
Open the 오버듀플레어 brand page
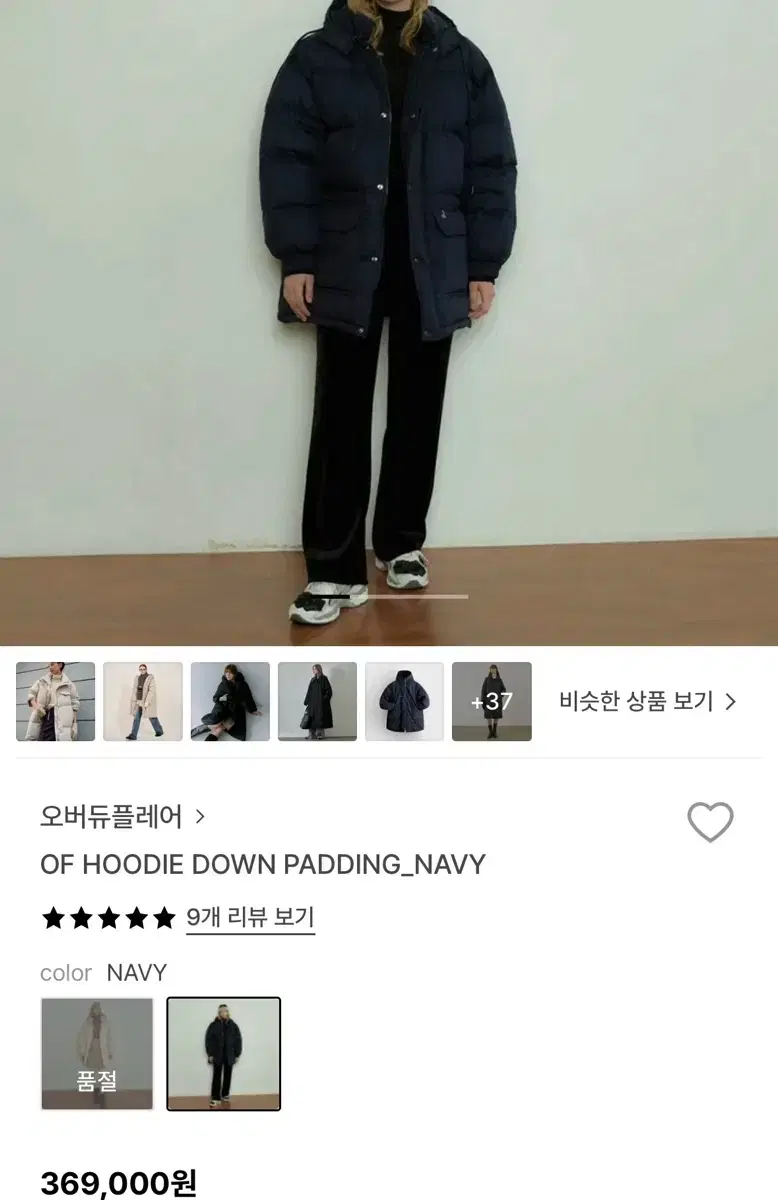tap(122, 817)
